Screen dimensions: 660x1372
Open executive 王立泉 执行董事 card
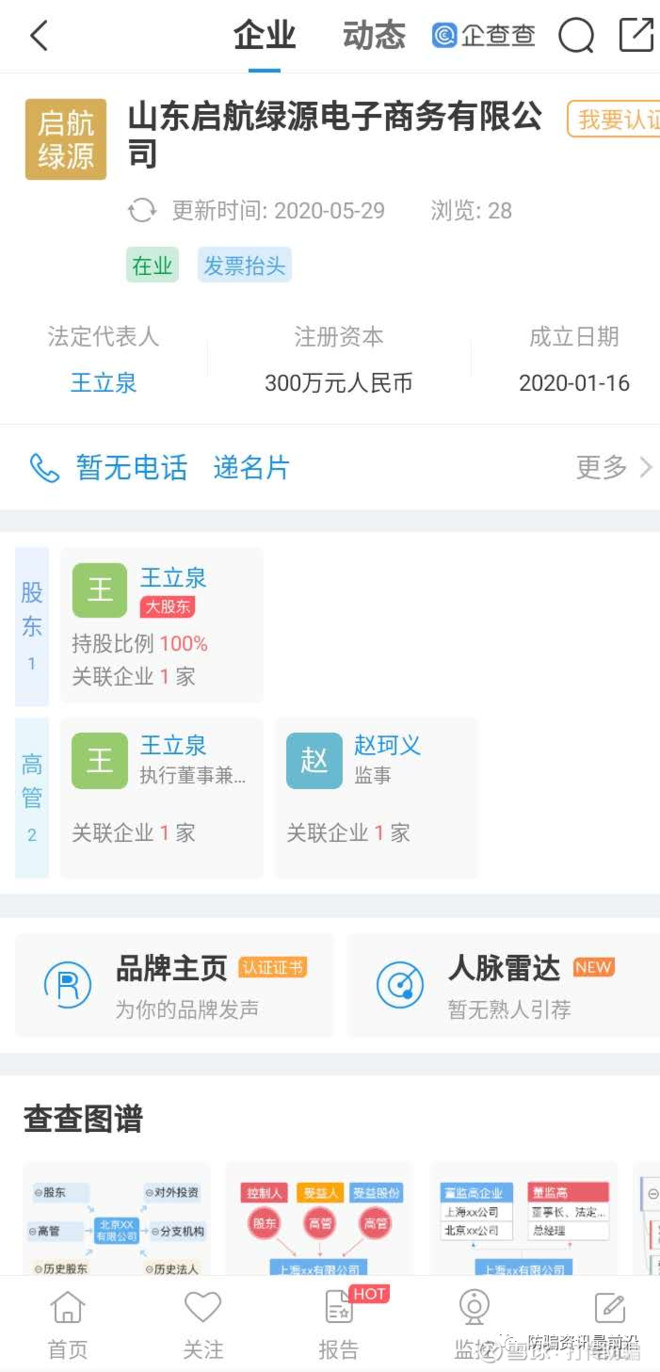(161, 797)
